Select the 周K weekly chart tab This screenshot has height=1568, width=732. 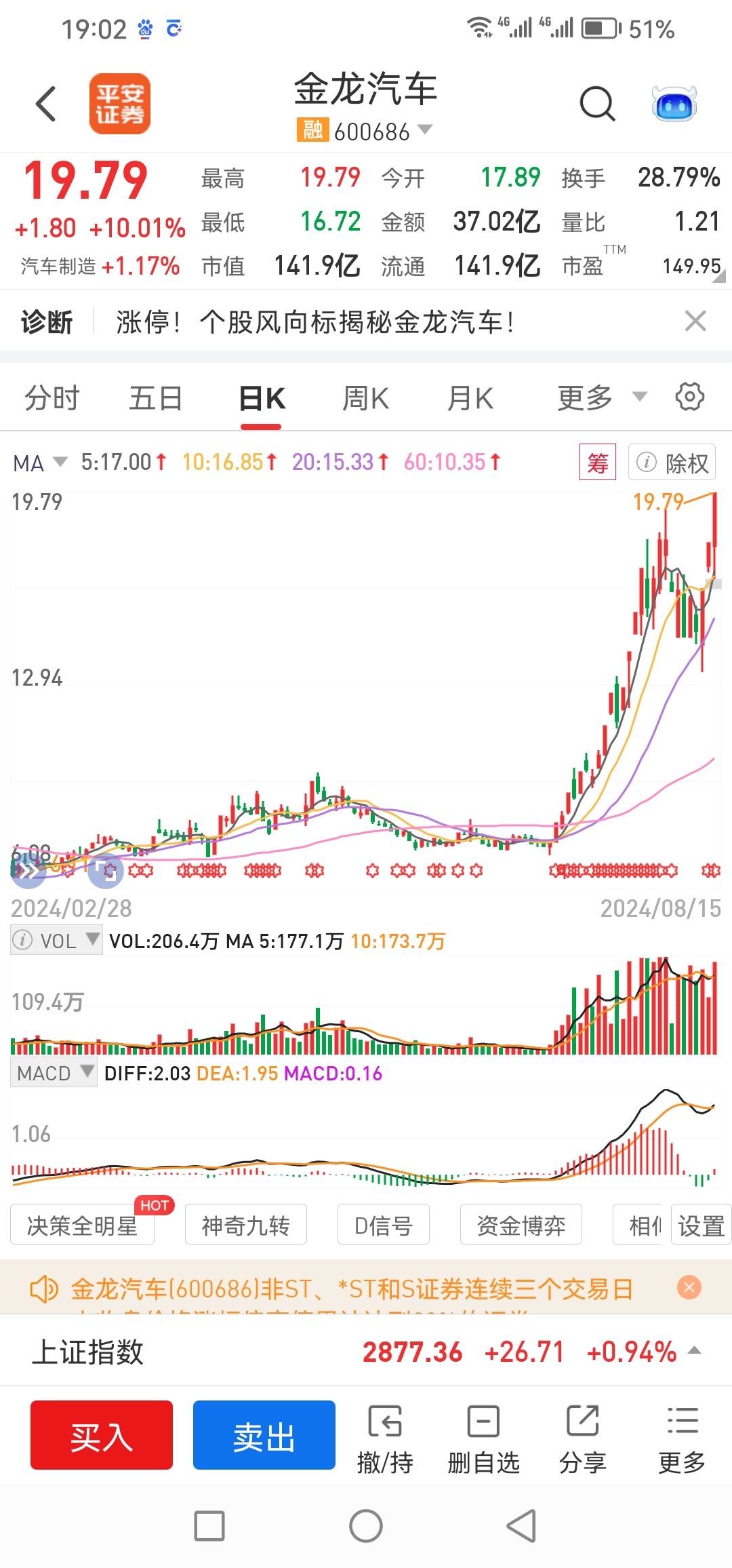(366, 398)
